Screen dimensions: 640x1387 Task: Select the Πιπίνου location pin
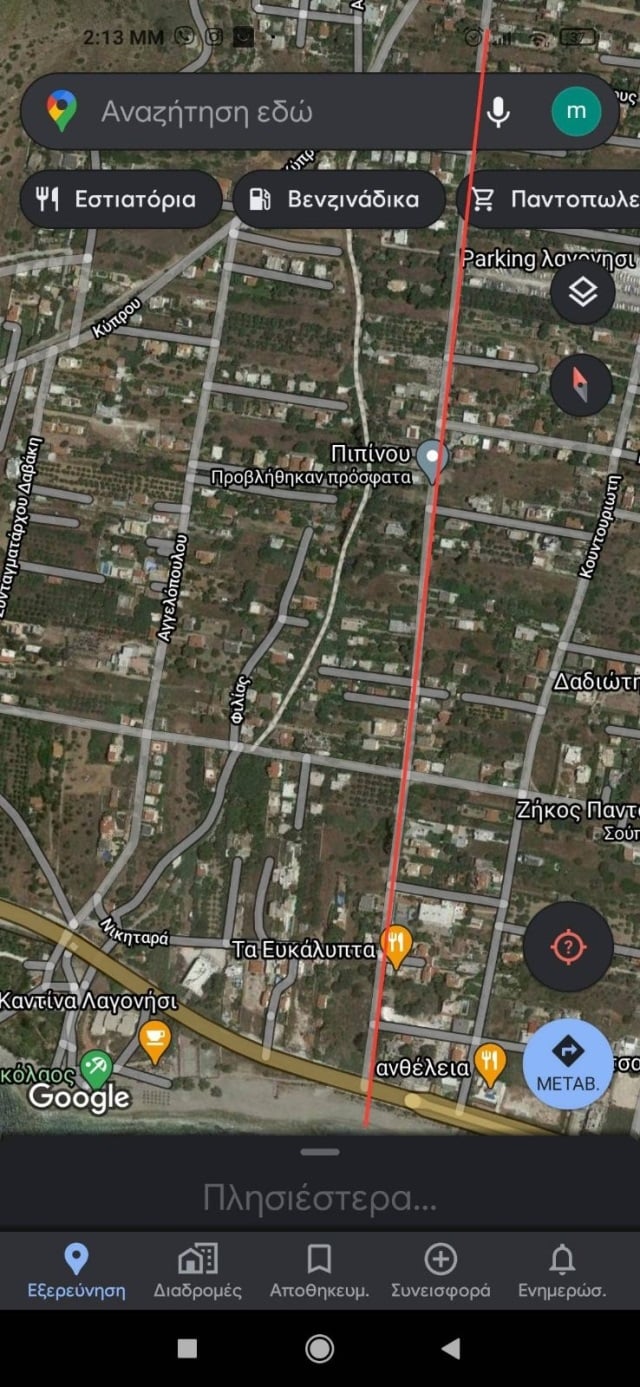432,458
